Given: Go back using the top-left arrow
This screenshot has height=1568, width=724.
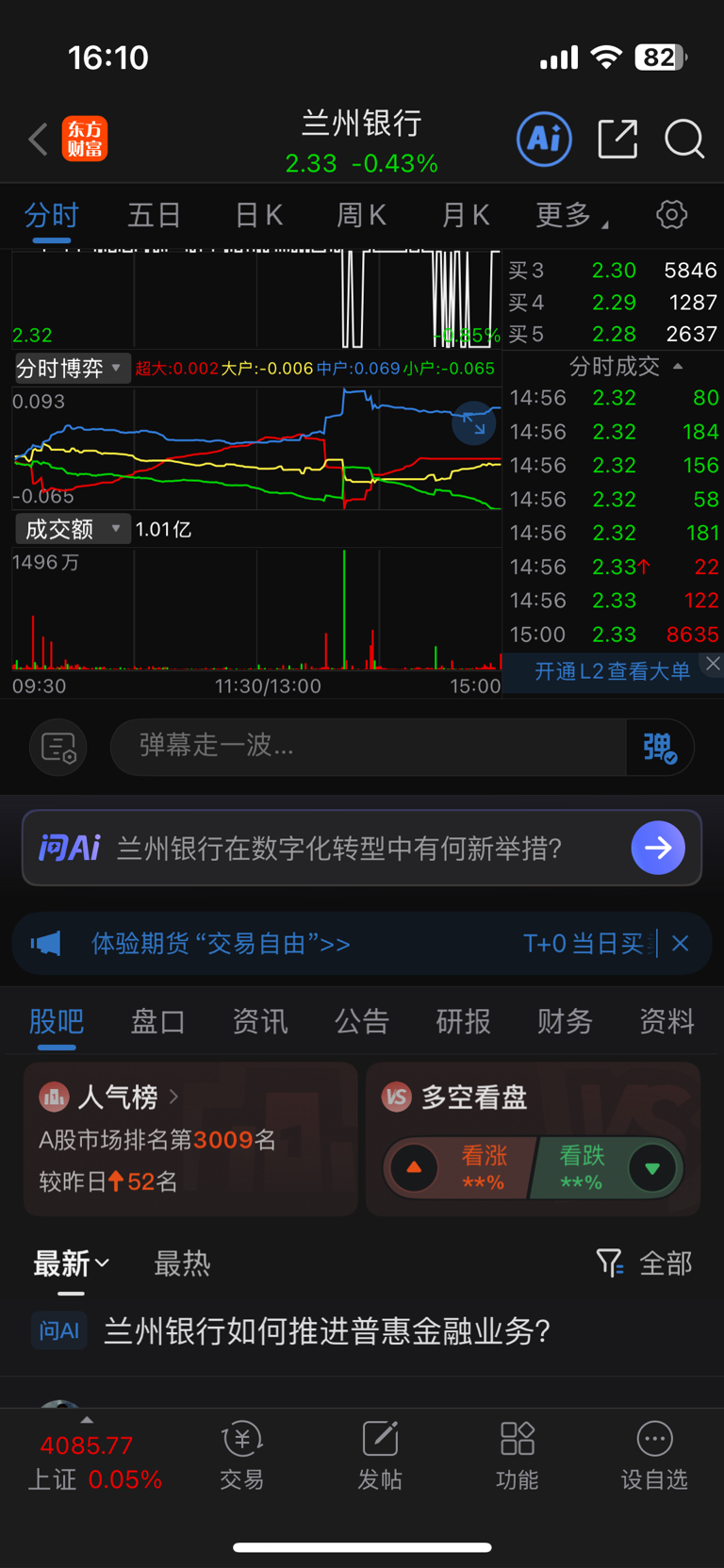Looking at the screenshot, I should [38, 140].
